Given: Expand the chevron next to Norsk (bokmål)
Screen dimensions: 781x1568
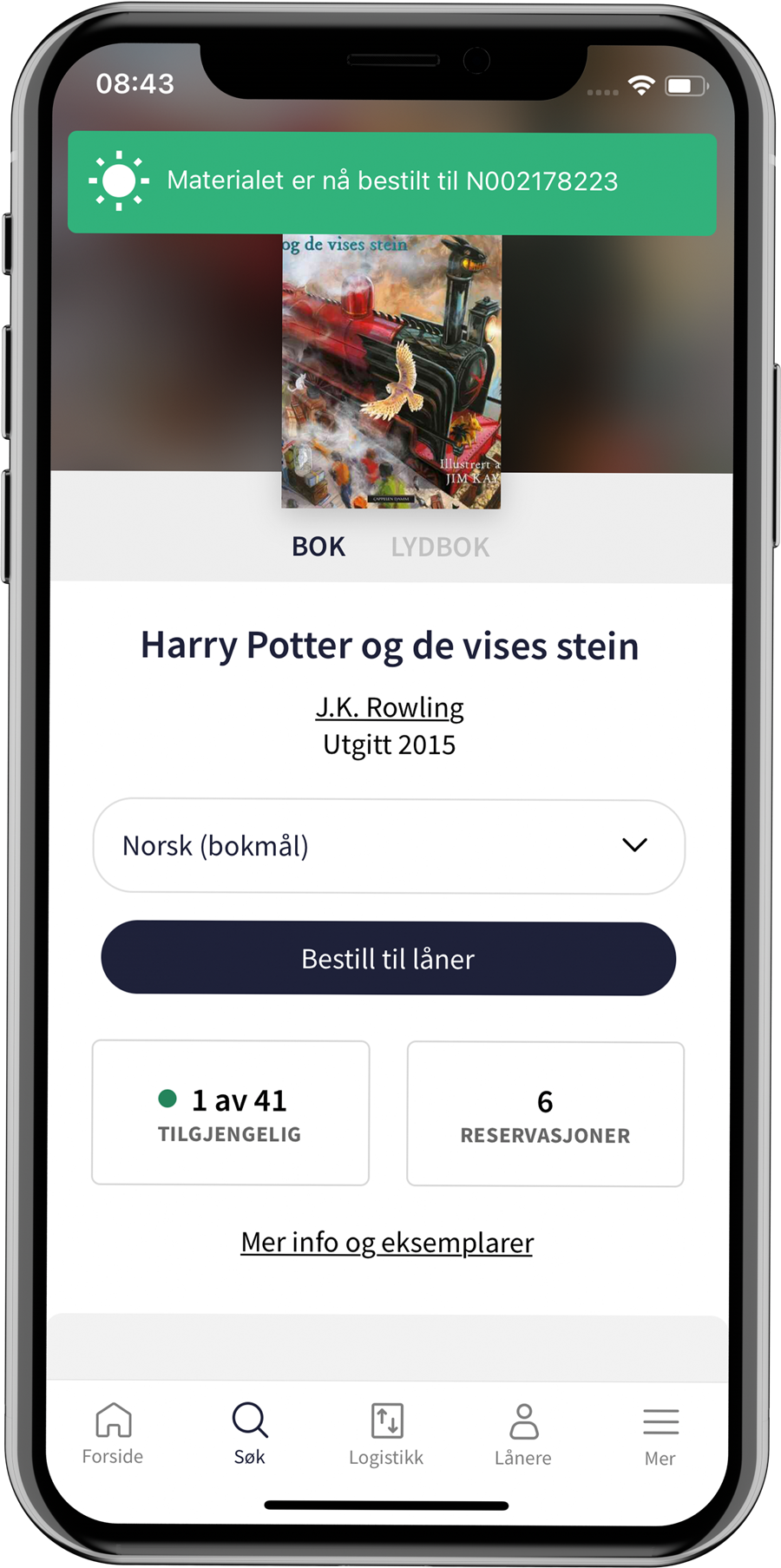Looking at the screenshot, I should [634, 845].
